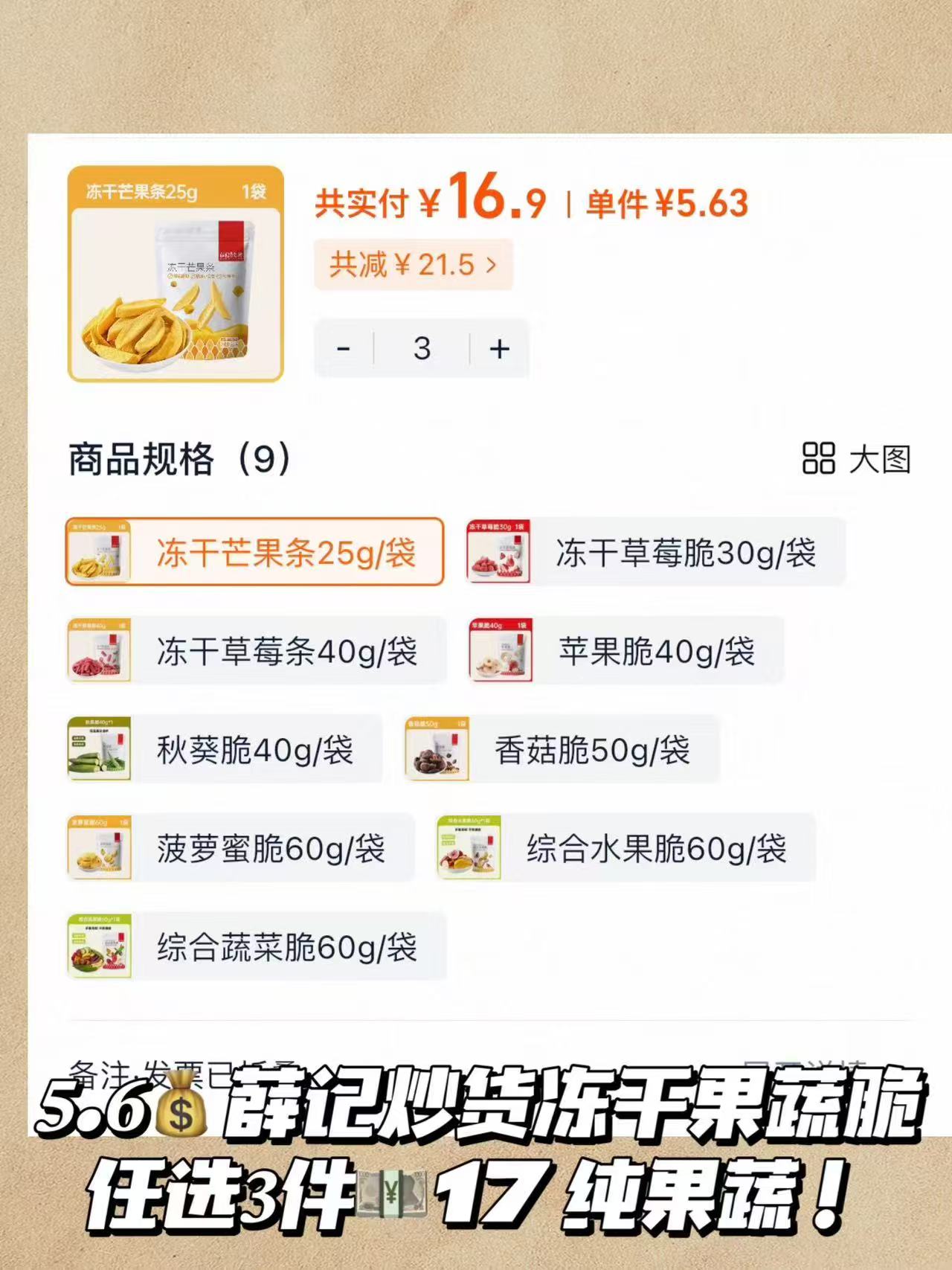The width and height of the screenshot is (952, 1270).
Task: Decrease quantity with the minus button
Action: [x=344, y=348]
